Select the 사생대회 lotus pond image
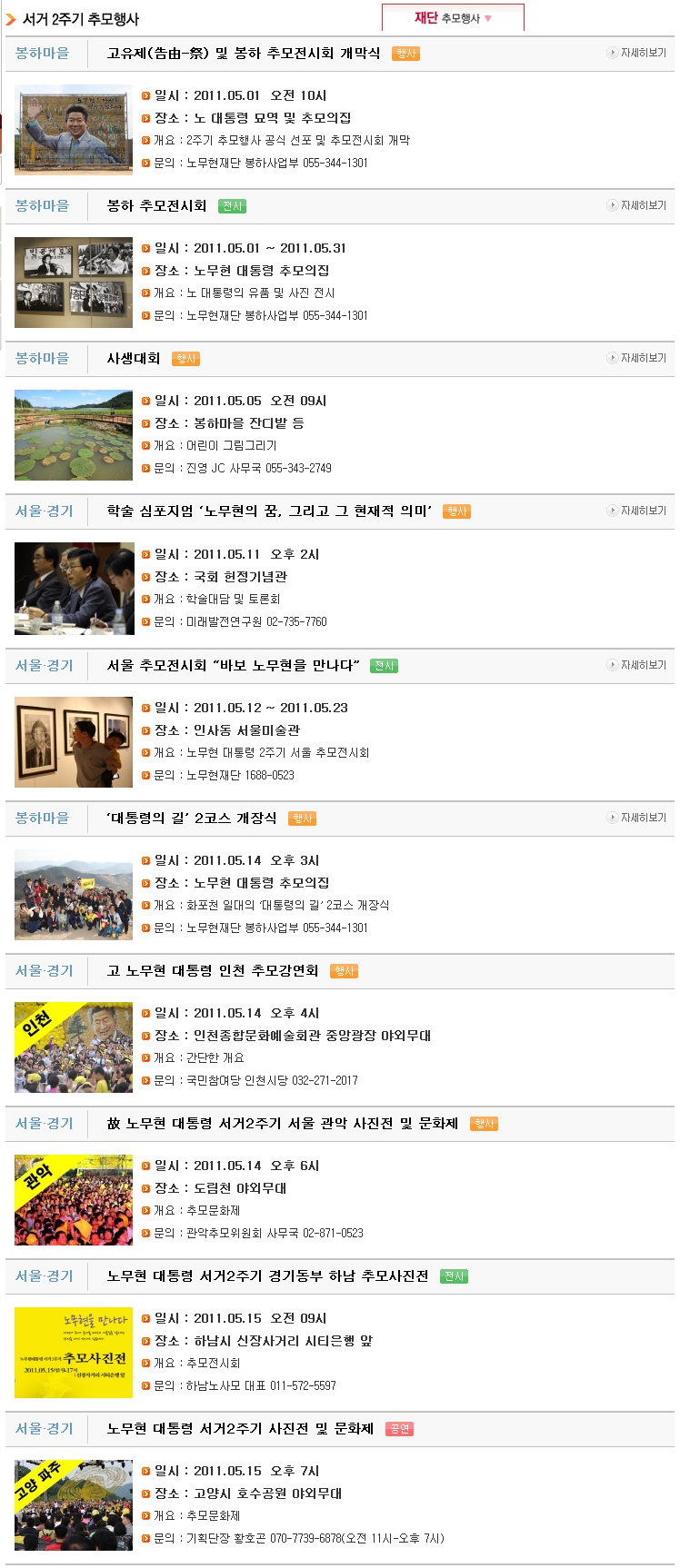 74,435
